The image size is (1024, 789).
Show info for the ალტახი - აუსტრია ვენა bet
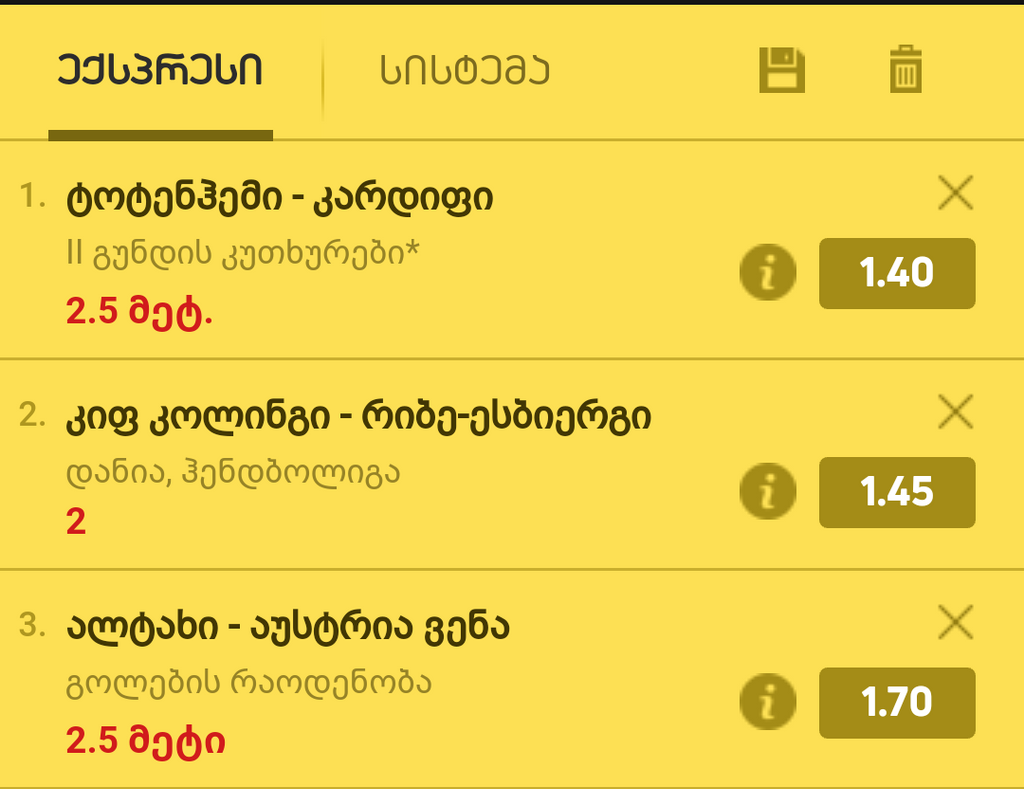coord(768,703)
